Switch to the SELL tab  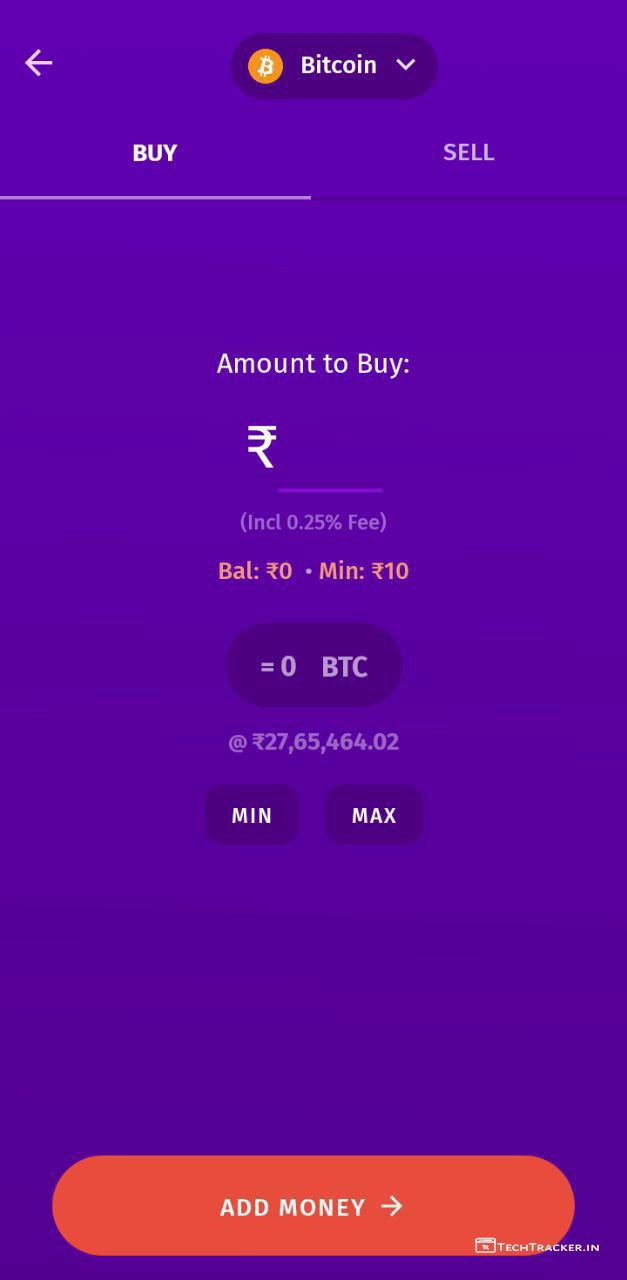(x=468, y=153)
